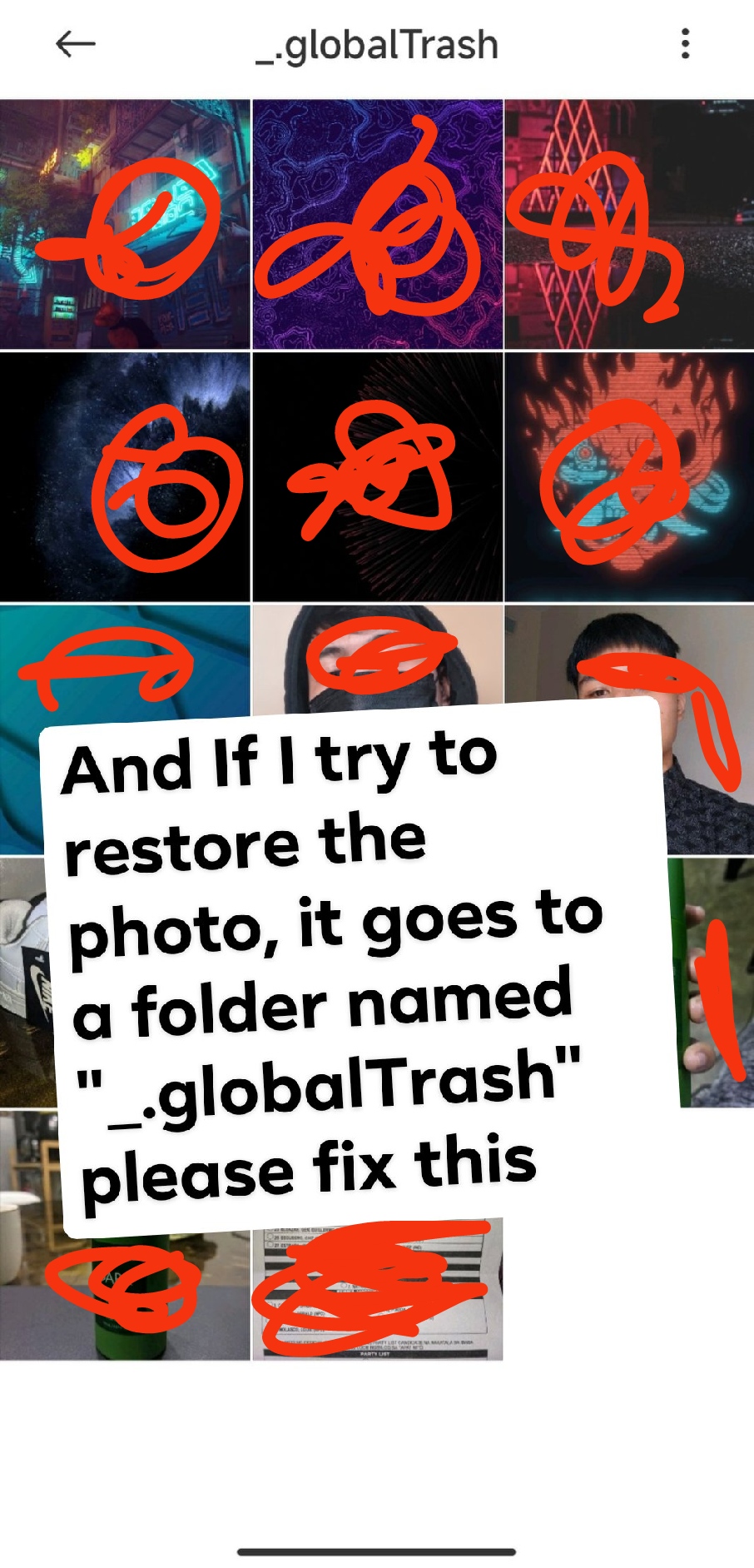
Task: Open the red and cyan neon face image
Action: pos(630,476)
